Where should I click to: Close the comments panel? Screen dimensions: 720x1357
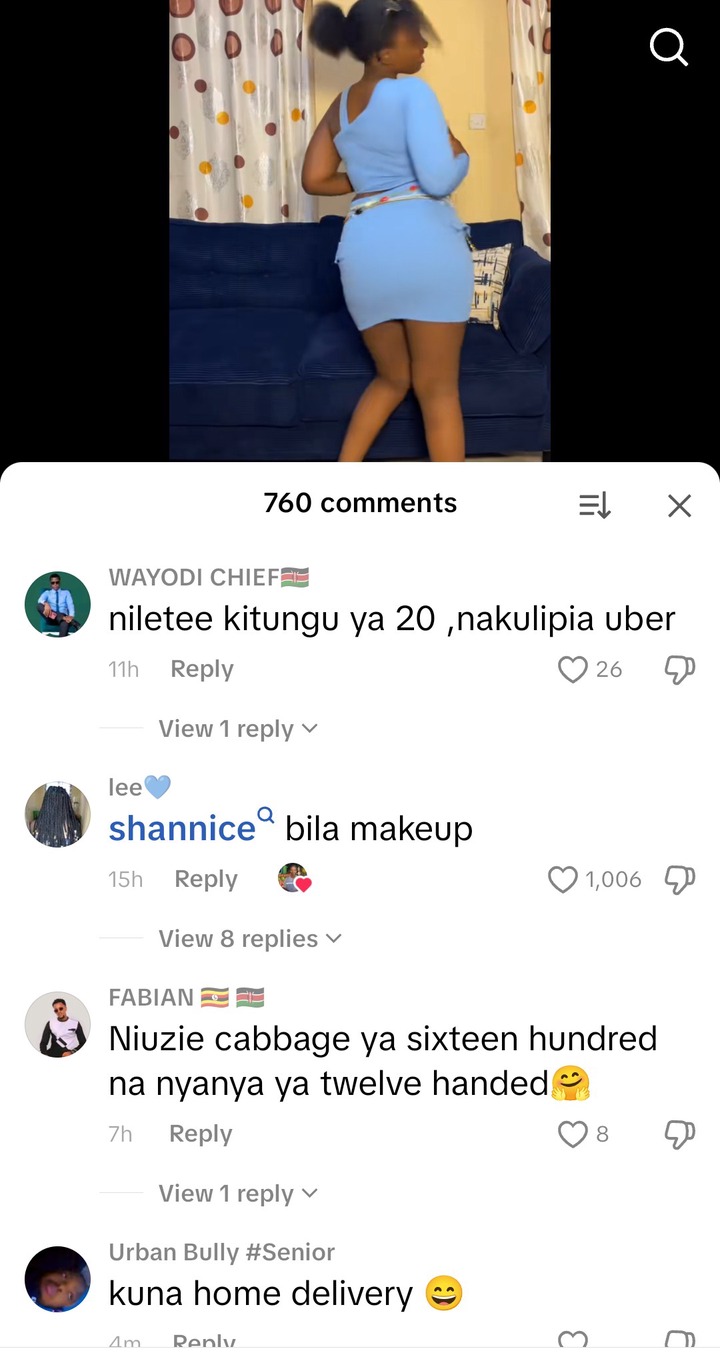pos(679,505)
